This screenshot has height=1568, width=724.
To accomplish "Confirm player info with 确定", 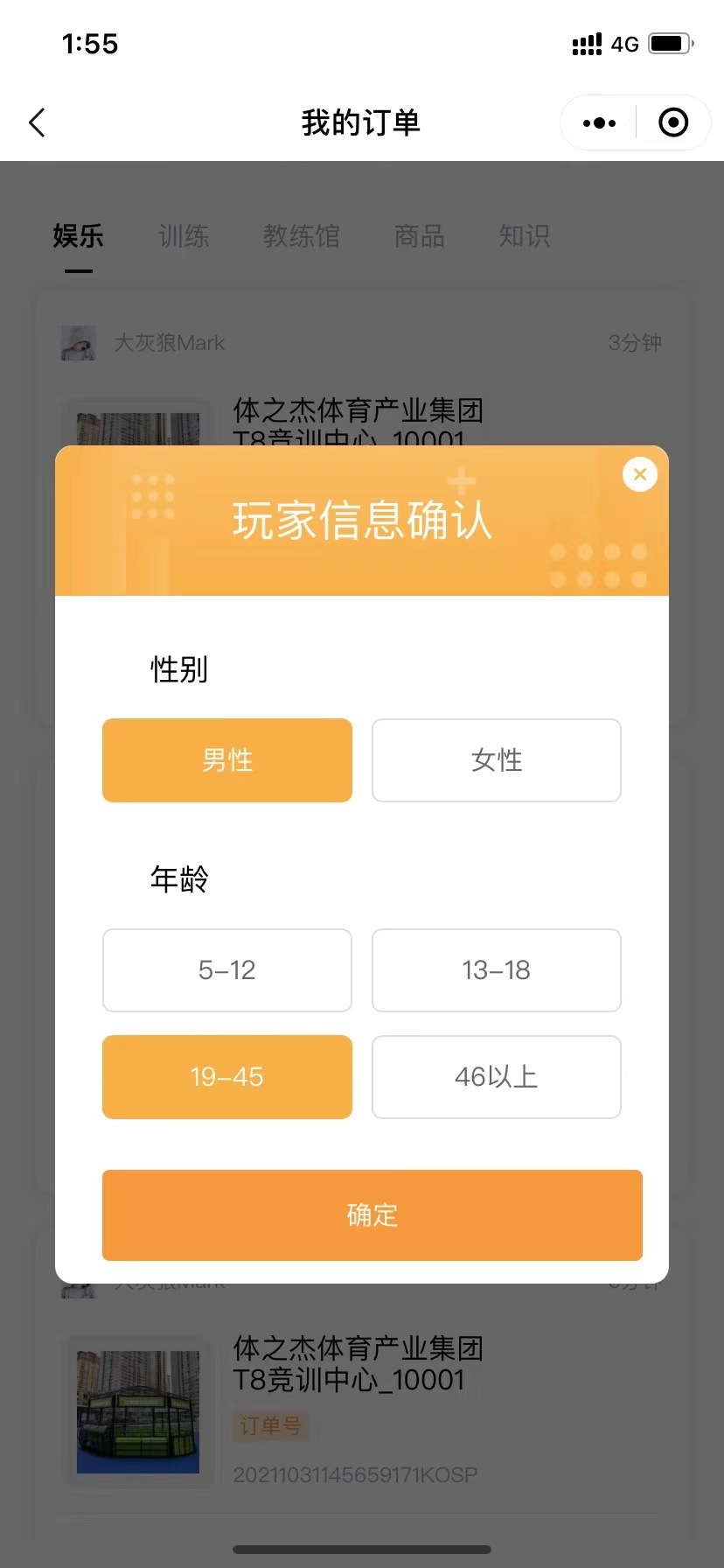I will point(372,1215).
